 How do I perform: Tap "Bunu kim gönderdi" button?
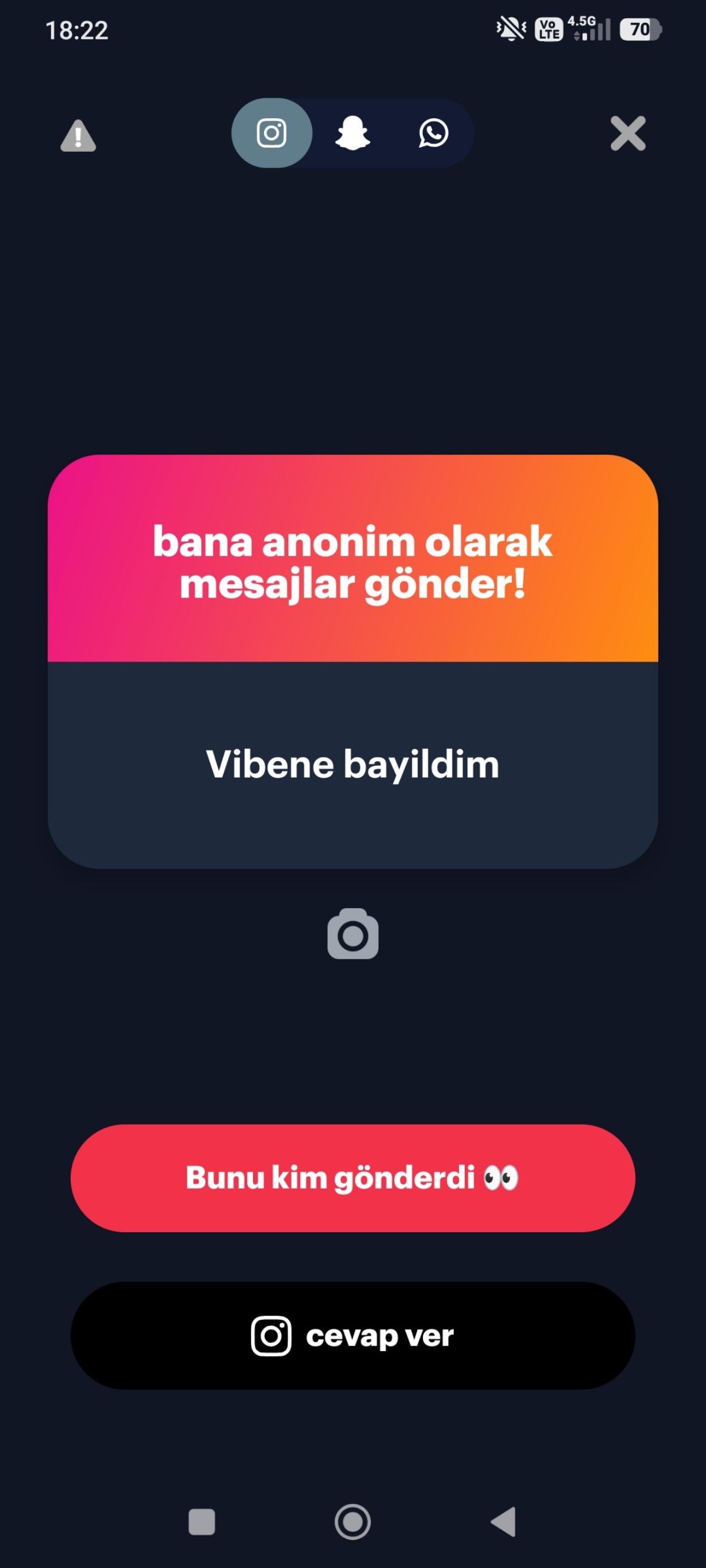[x=352, y=1178]
